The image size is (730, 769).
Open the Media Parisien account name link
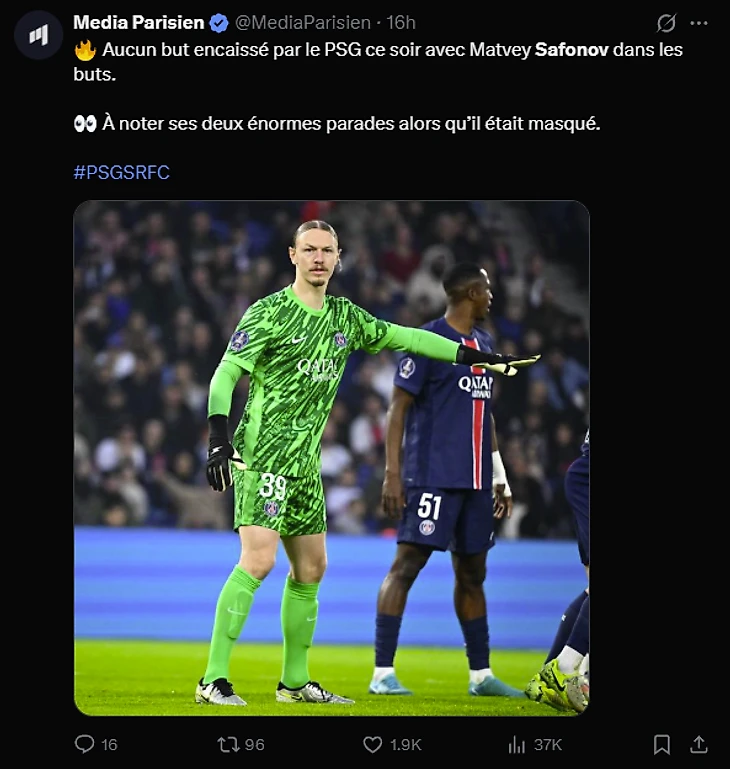click(139, 22)
